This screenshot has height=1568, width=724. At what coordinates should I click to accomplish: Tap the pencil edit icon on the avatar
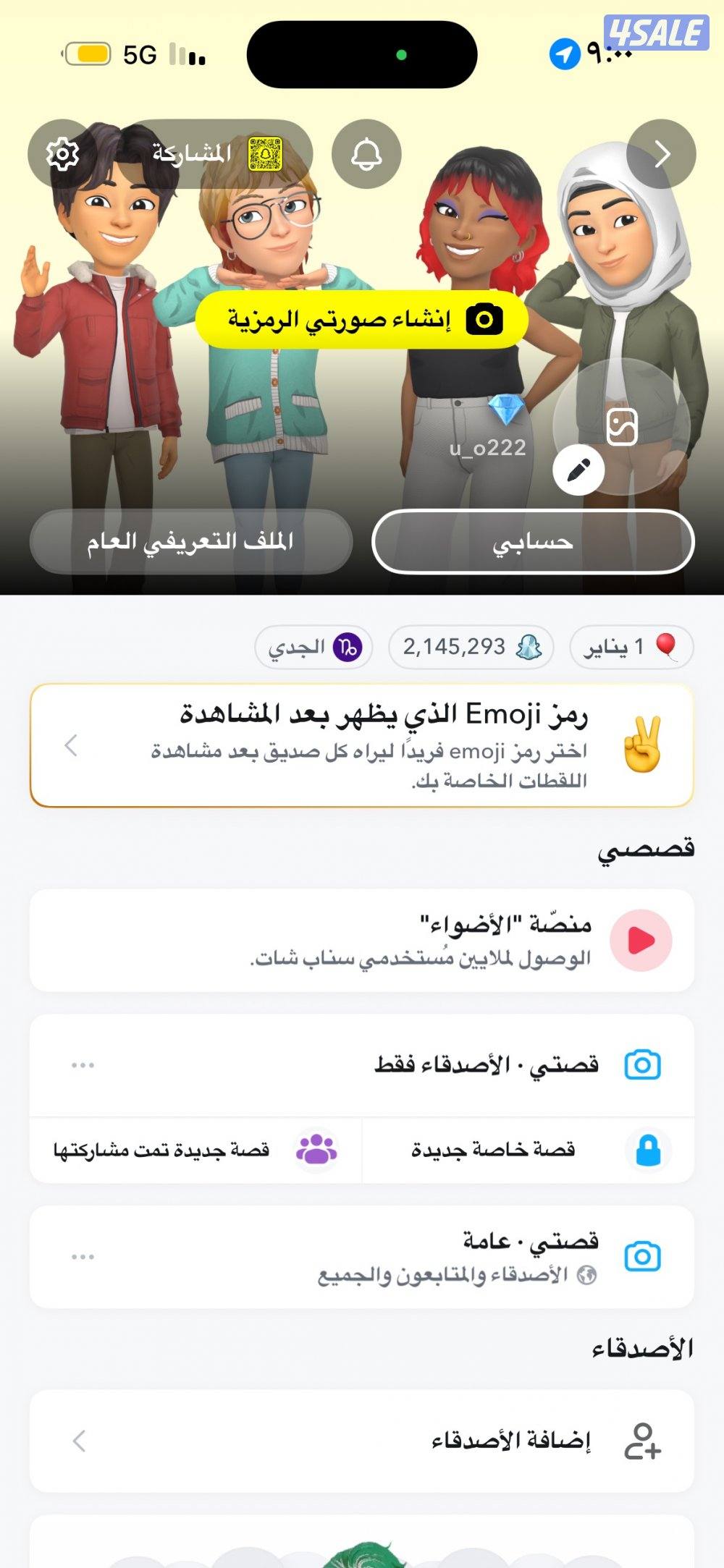pos(578,469)
